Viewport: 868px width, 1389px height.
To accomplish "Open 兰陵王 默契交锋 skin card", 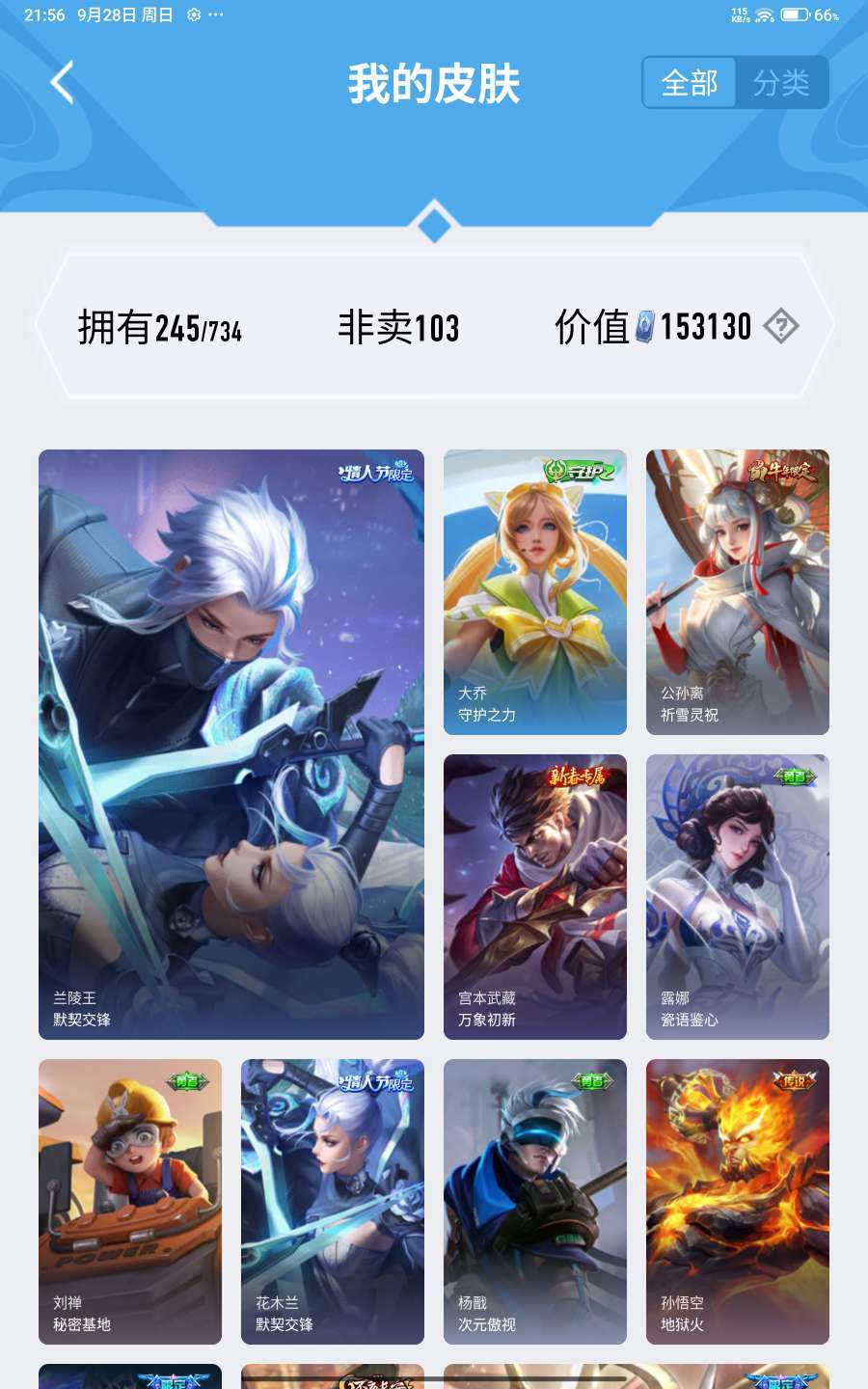I will tap(231, 744).
